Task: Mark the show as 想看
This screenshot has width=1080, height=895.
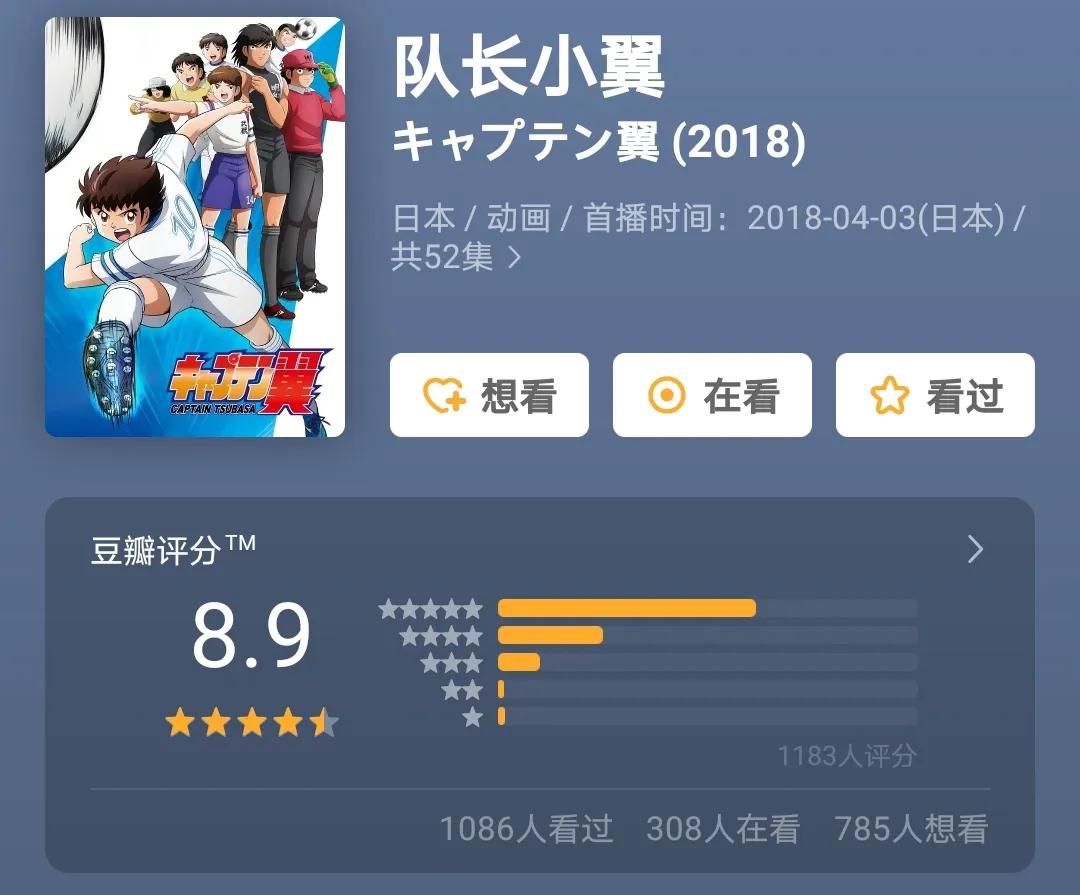Action: tap(489, 396)
